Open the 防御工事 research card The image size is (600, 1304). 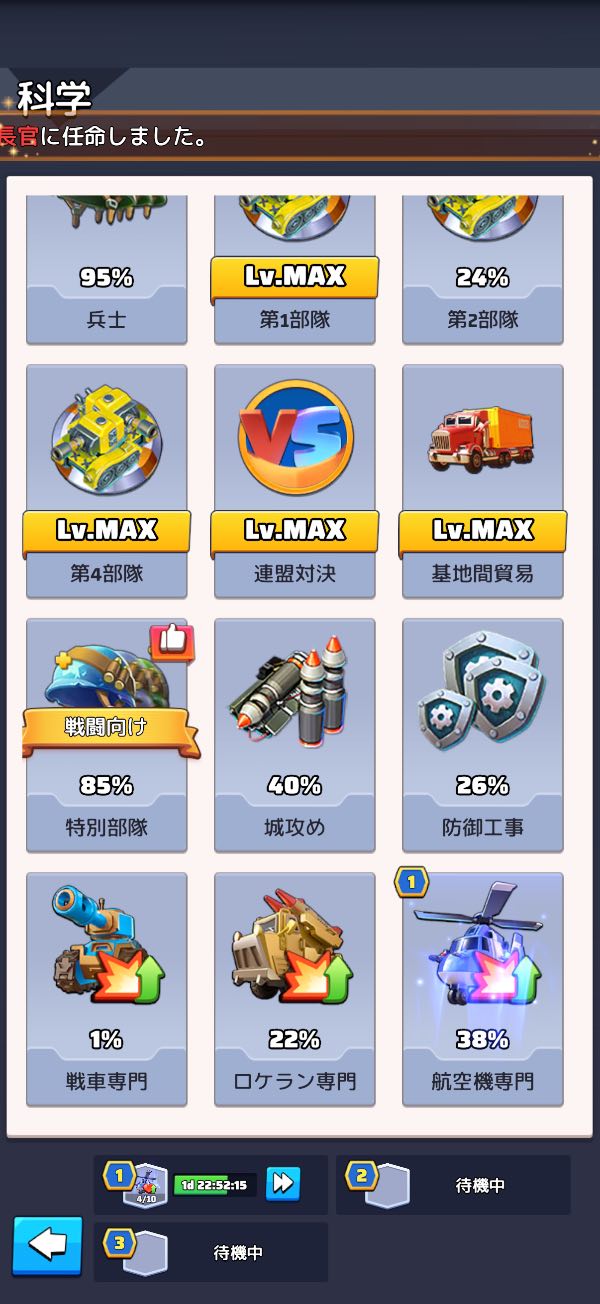[x=482, y=735]
